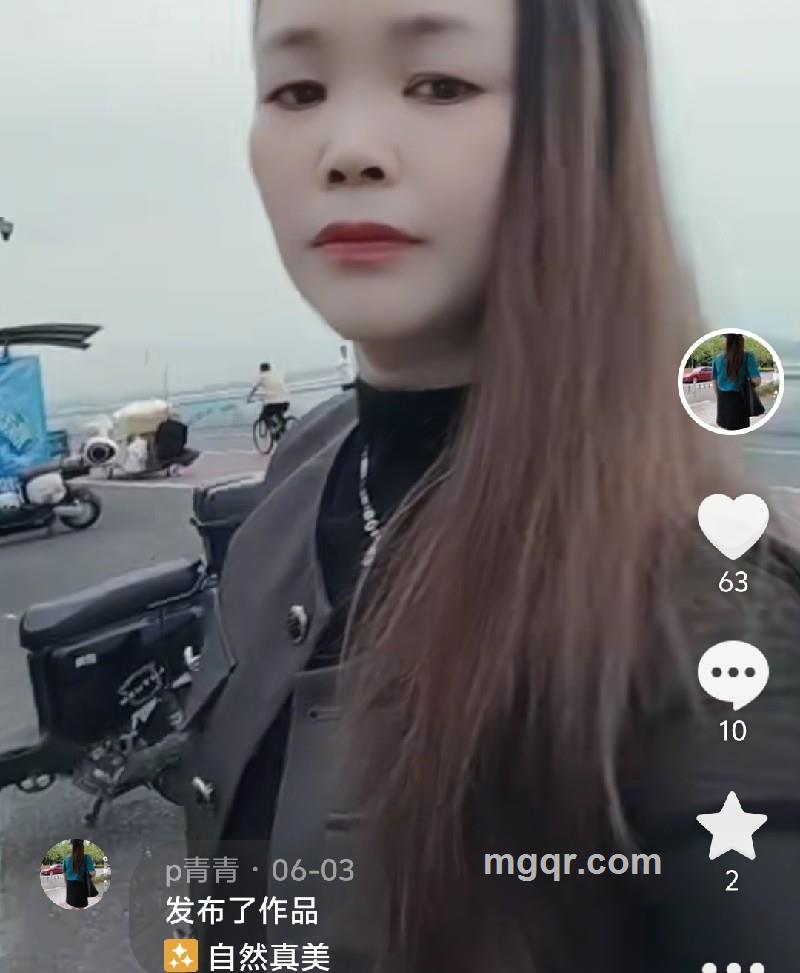The image size is (800, 973).
Task: Add this video to favorites with the star
Action: point(732,826)
